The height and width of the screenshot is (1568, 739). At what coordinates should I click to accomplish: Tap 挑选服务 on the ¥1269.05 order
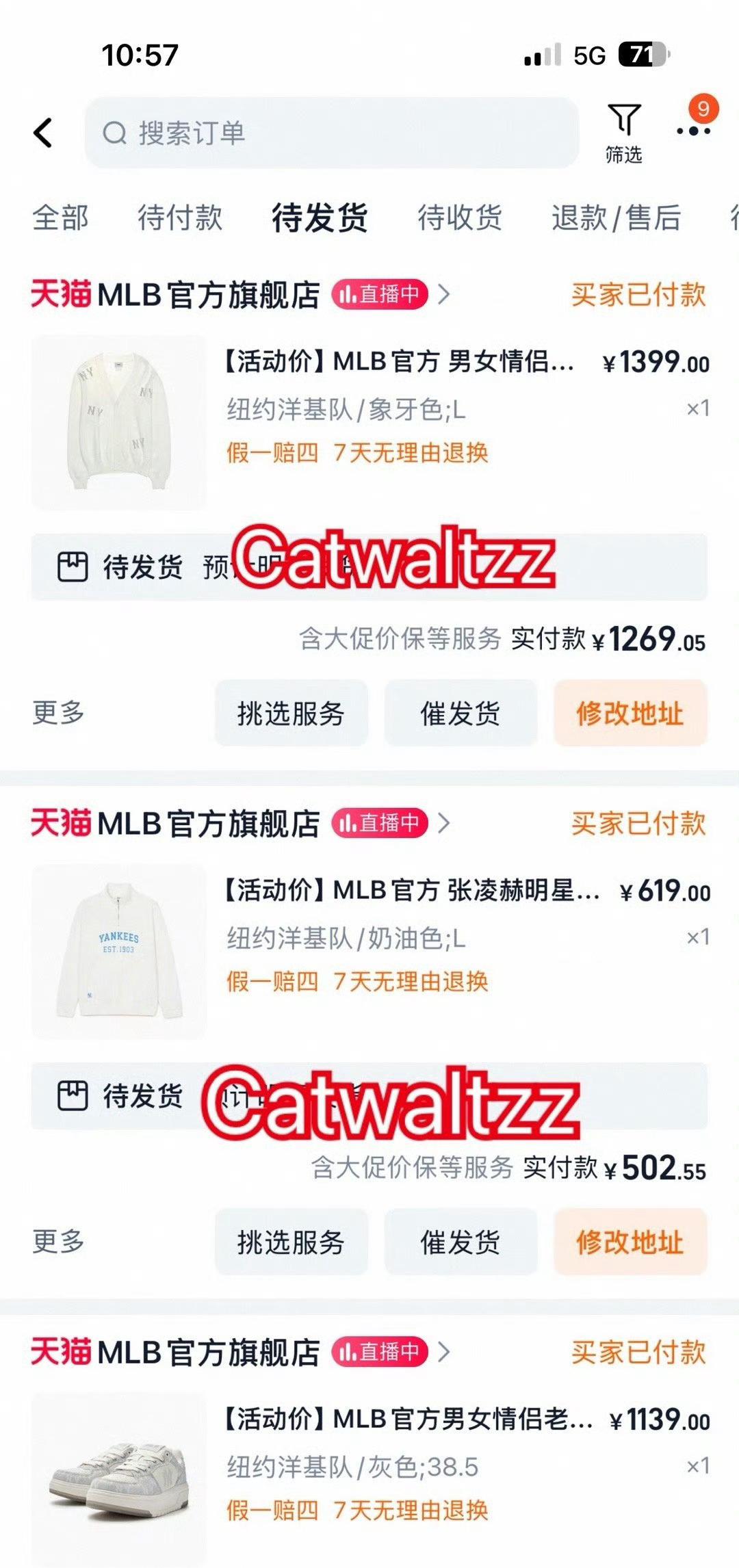click(x=291, y=713)
